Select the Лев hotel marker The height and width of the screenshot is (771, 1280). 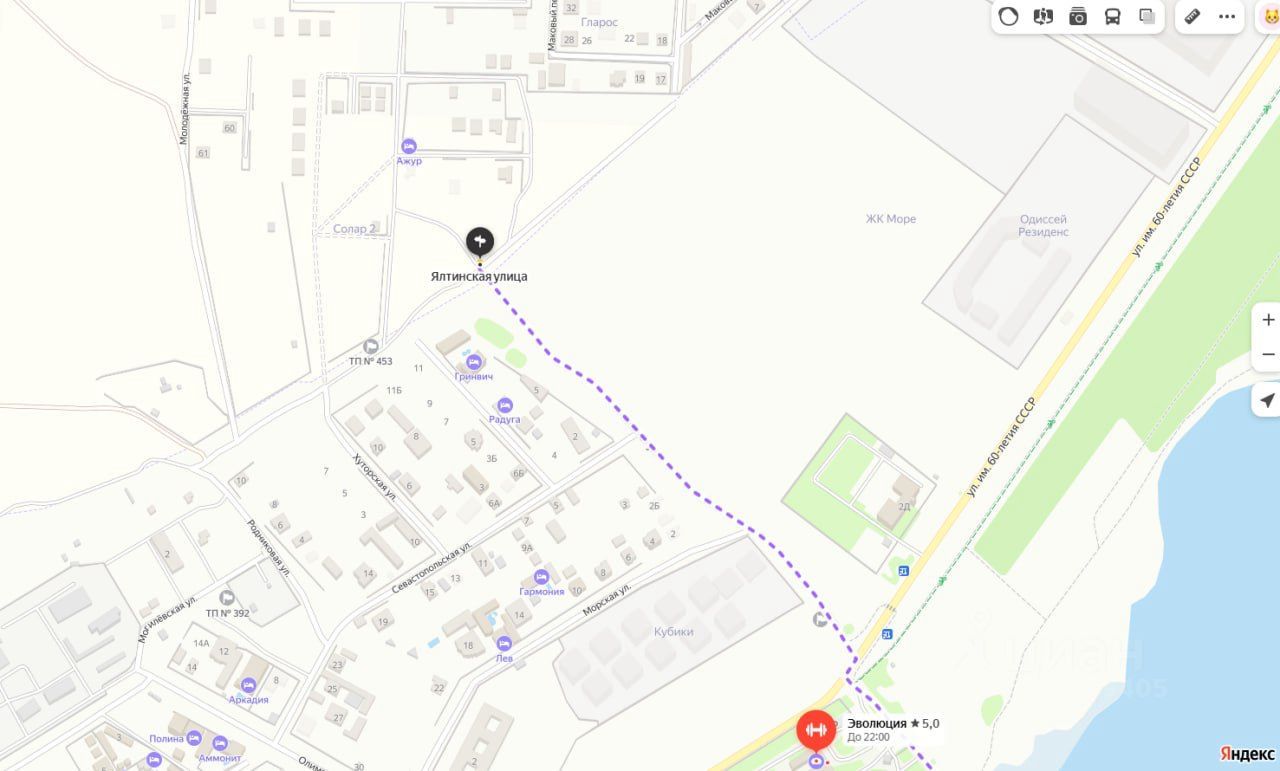(x=504, y=643)
